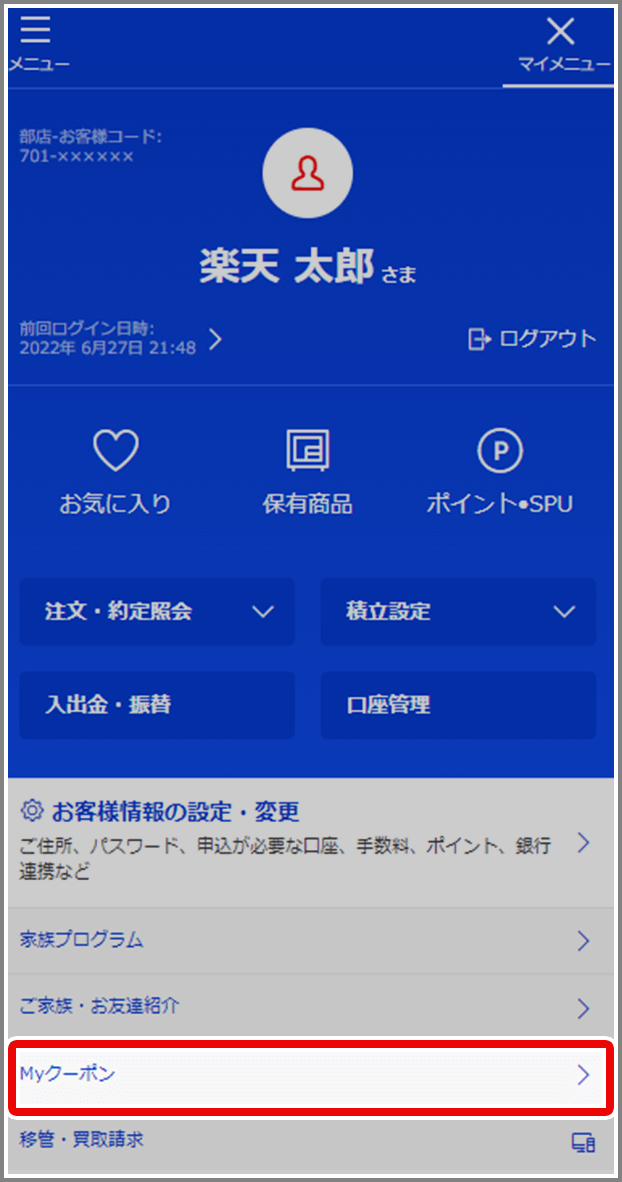Tap the profile avatar icon
Screen dimensions: 622x1182
[307, 173]
